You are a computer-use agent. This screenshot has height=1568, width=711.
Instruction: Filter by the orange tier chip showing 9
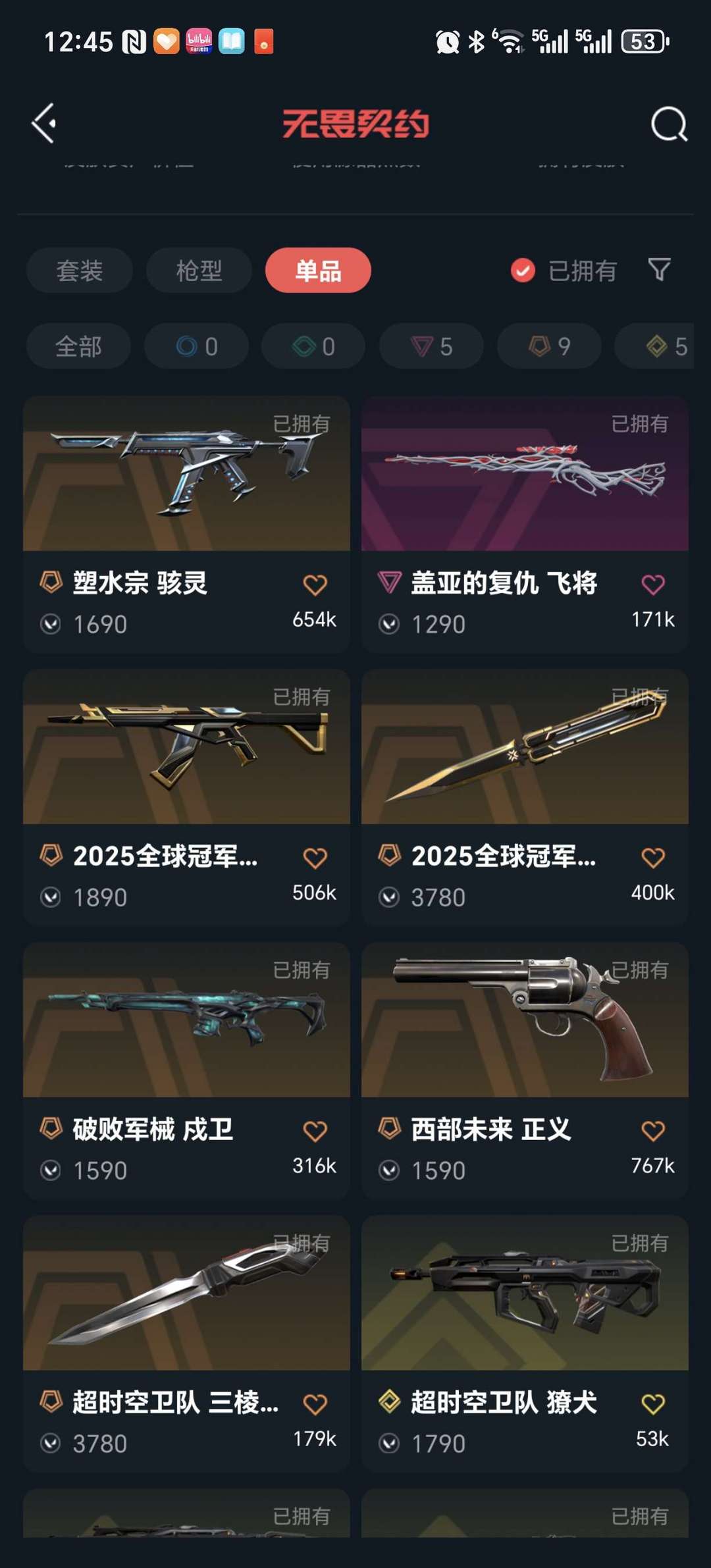(549, 346)
